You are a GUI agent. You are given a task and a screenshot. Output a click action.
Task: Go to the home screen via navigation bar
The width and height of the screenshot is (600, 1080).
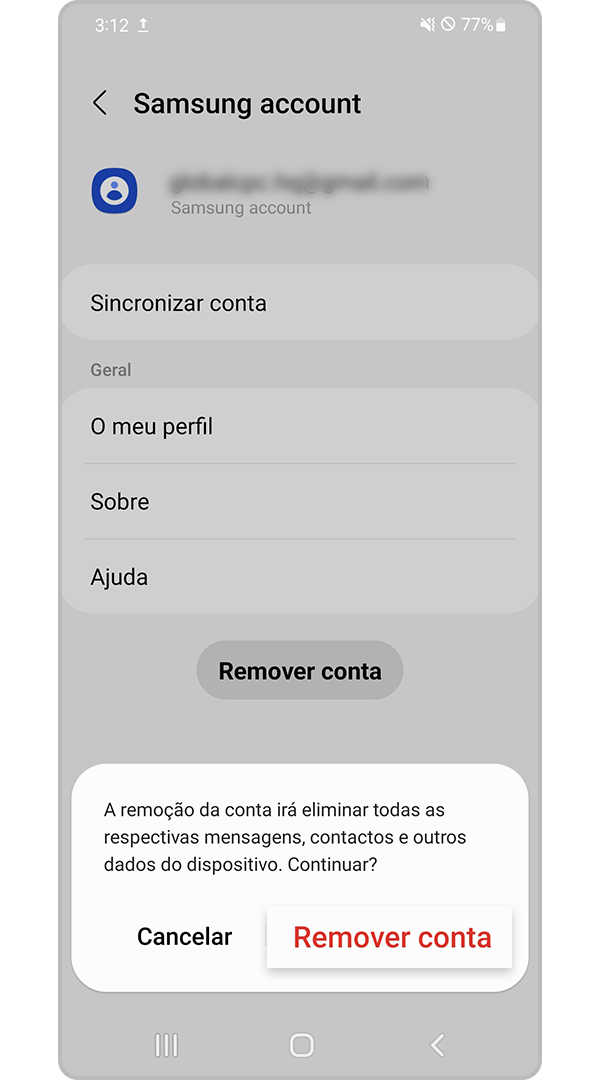tap(301, 1045)
